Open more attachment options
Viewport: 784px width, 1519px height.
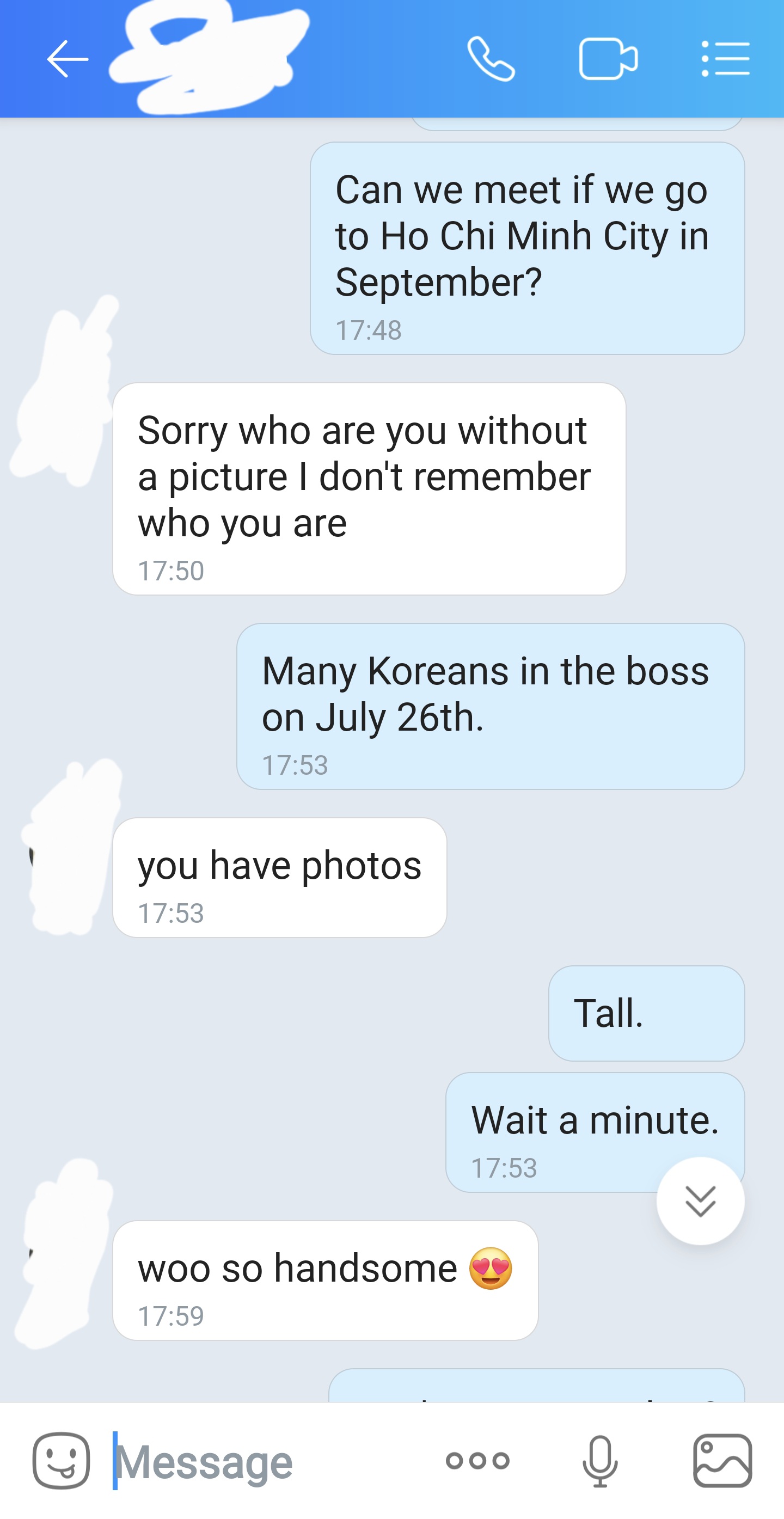point(477,1461)
